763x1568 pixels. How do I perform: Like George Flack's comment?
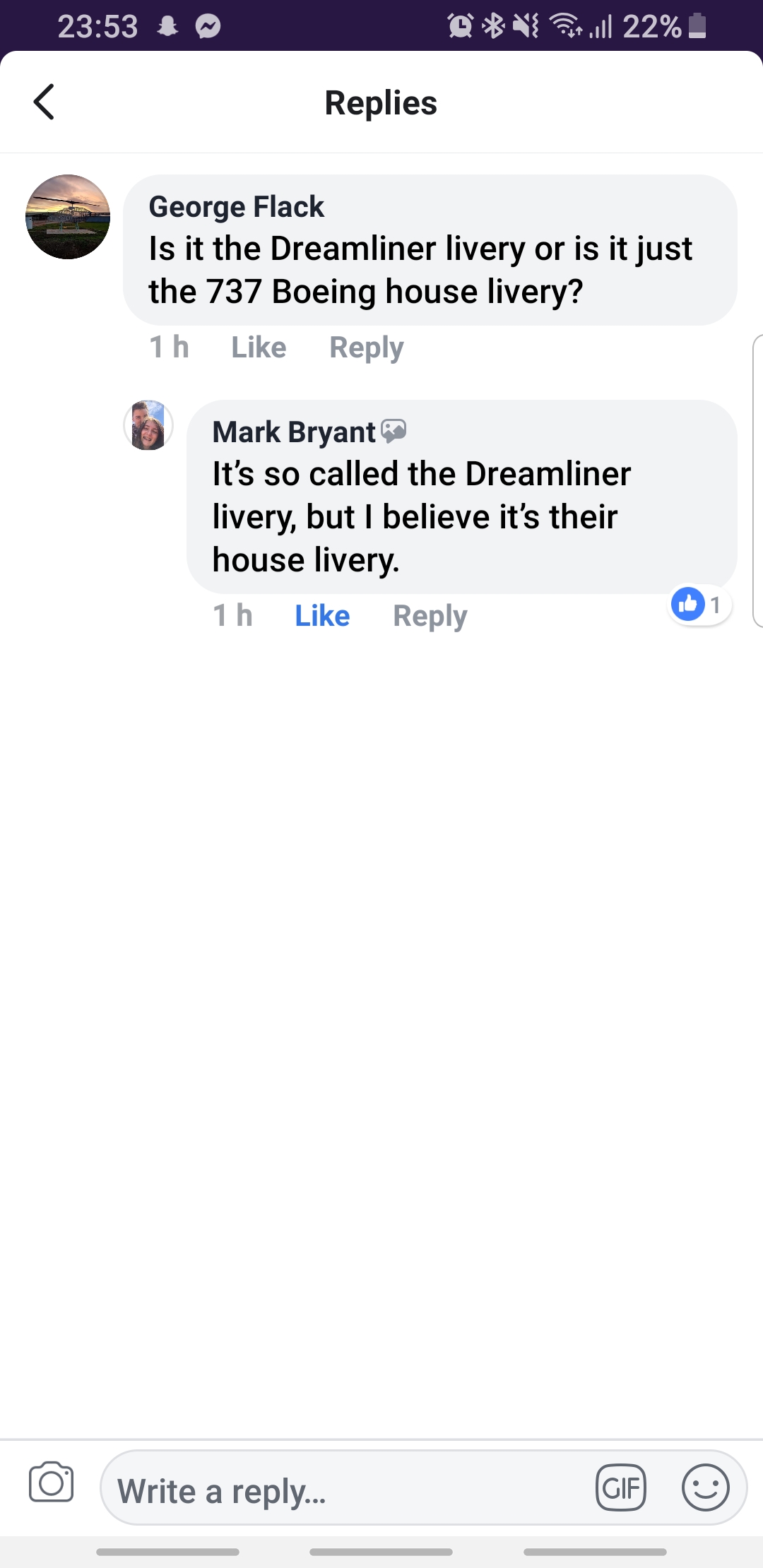point(259,348)
